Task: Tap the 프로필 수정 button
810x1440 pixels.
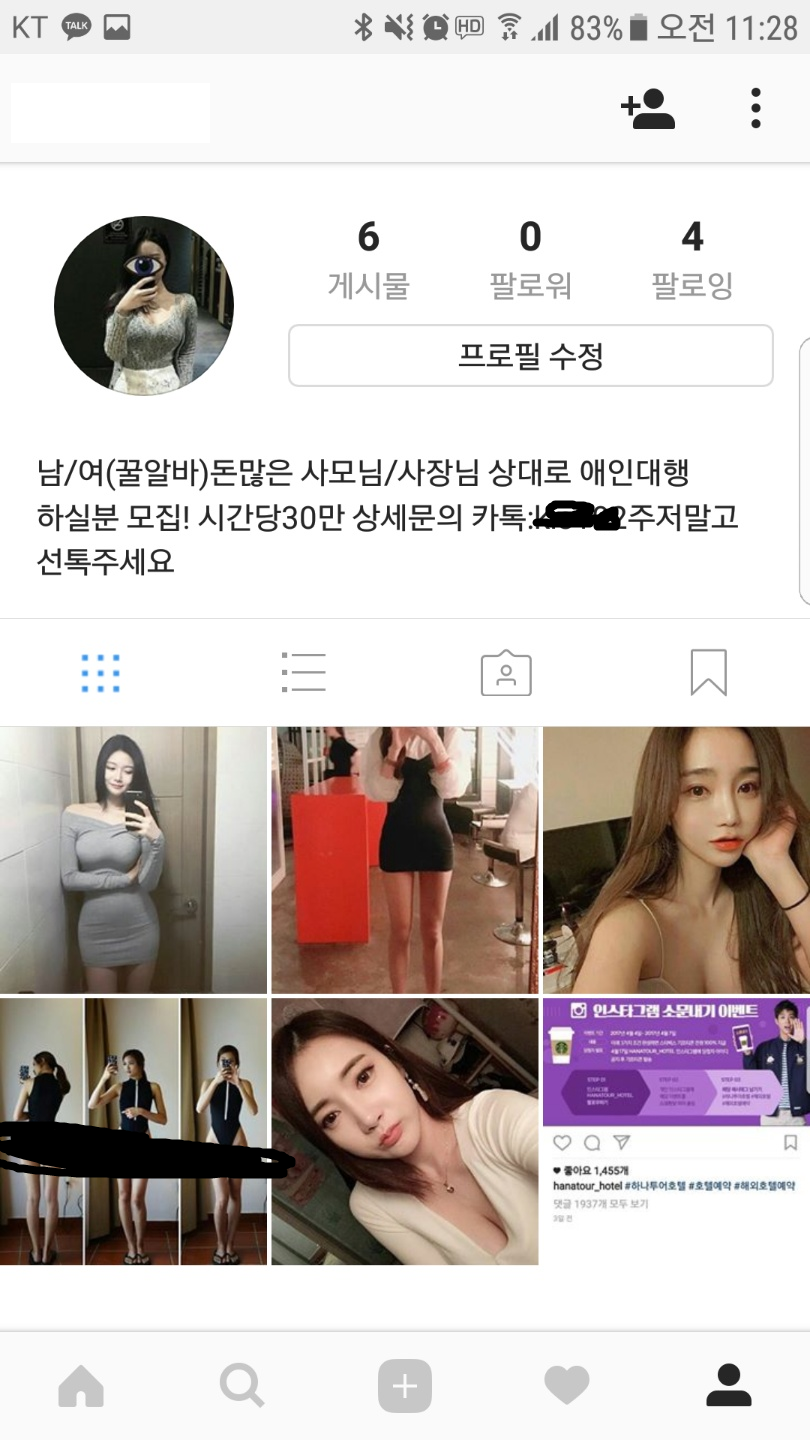Action: [530, 356]
